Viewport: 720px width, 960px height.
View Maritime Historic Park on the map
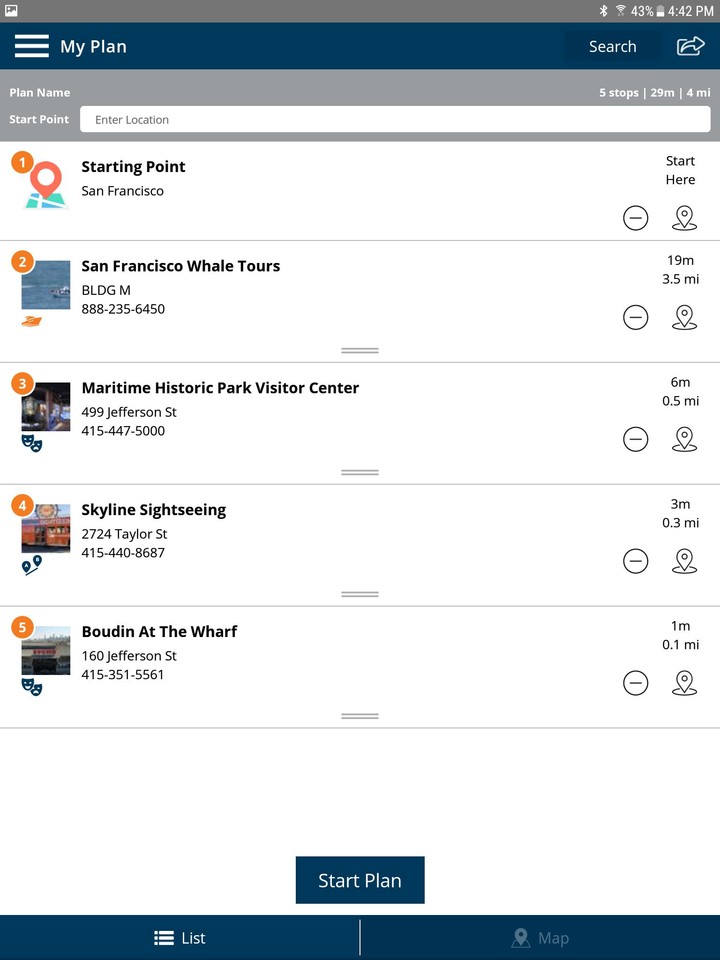coord(684,440)
